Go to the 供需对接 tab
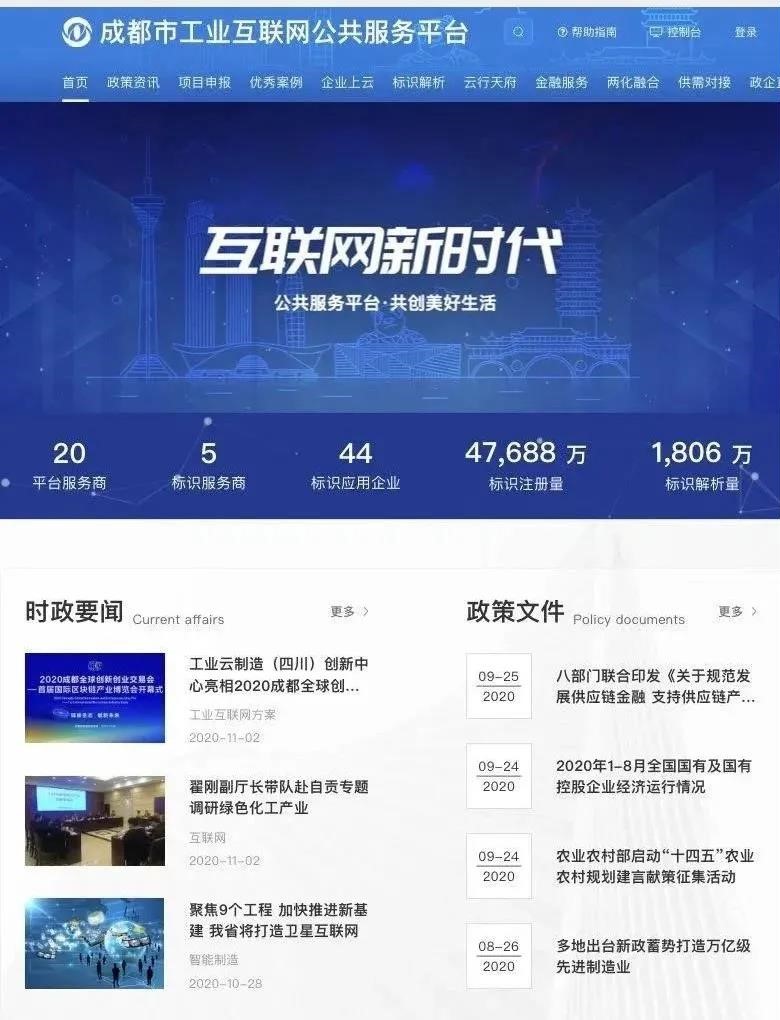780x1020 pixels. pyautogui.click(x=704, y=82)
